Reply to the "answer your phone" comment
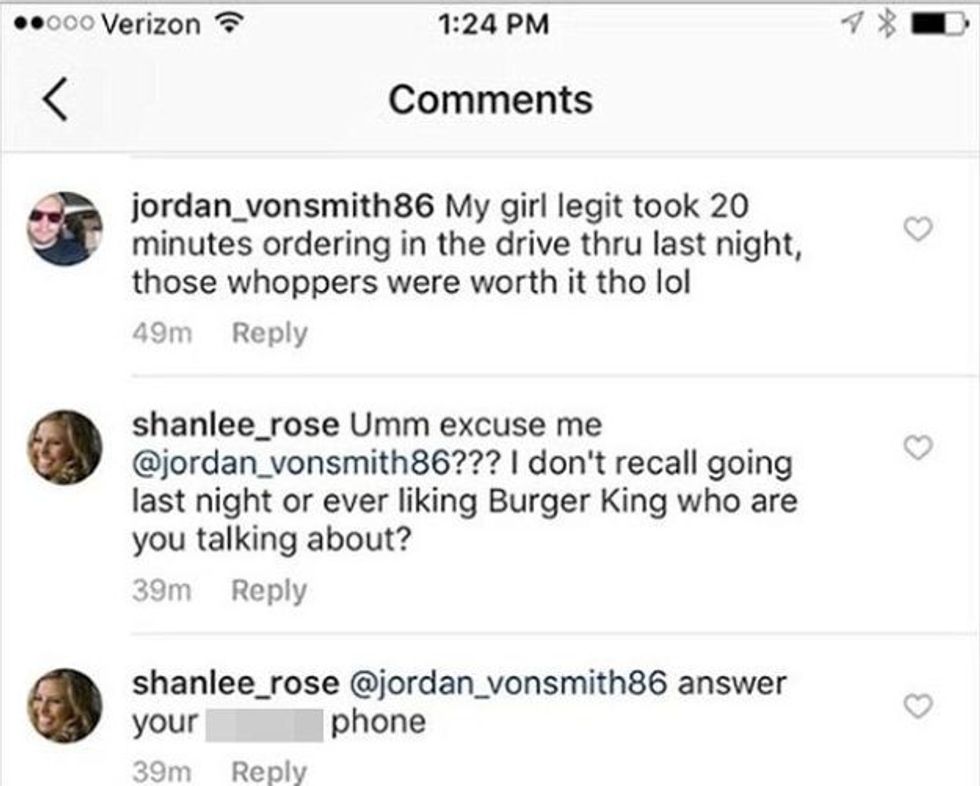 (269, 771)
